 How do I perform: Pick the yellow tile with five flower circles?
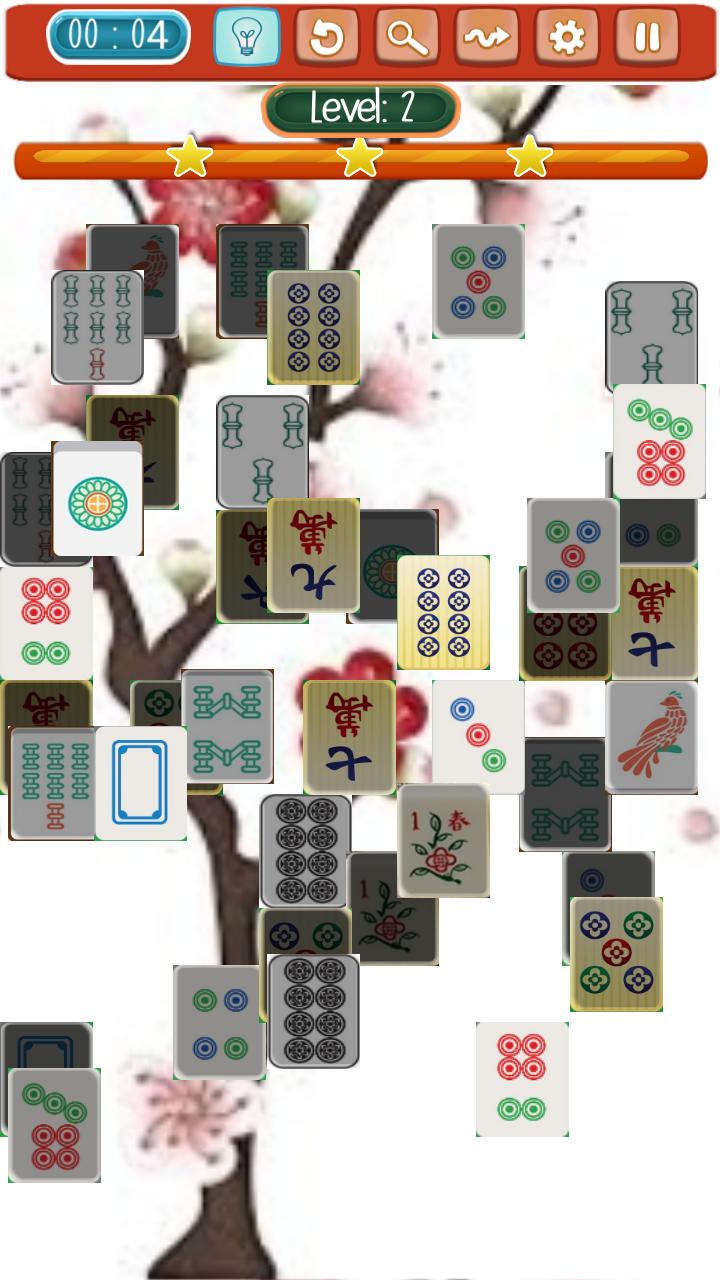click(616, 954)
